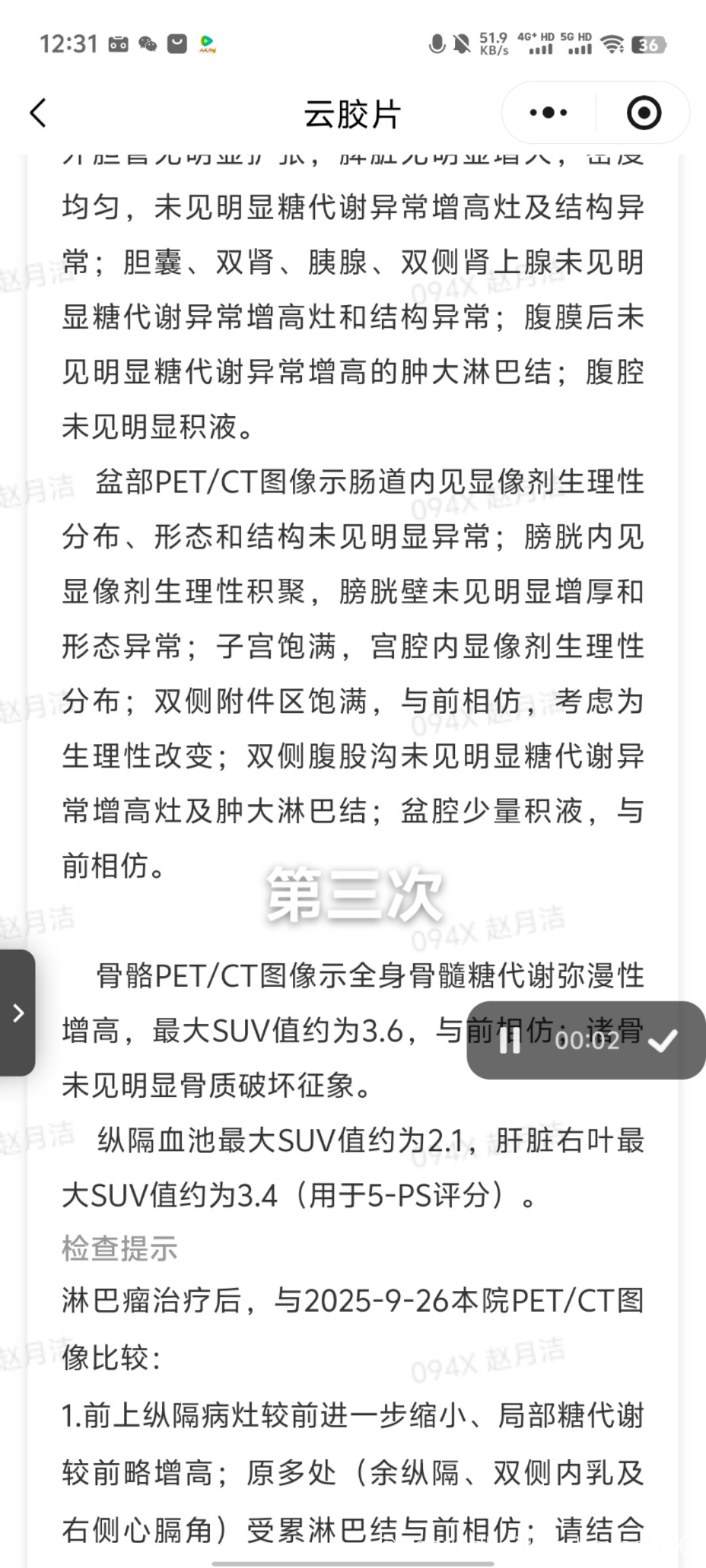Go back from the 云胶片 page
The width and height of the screenshot is (706, 1568).
39,112
